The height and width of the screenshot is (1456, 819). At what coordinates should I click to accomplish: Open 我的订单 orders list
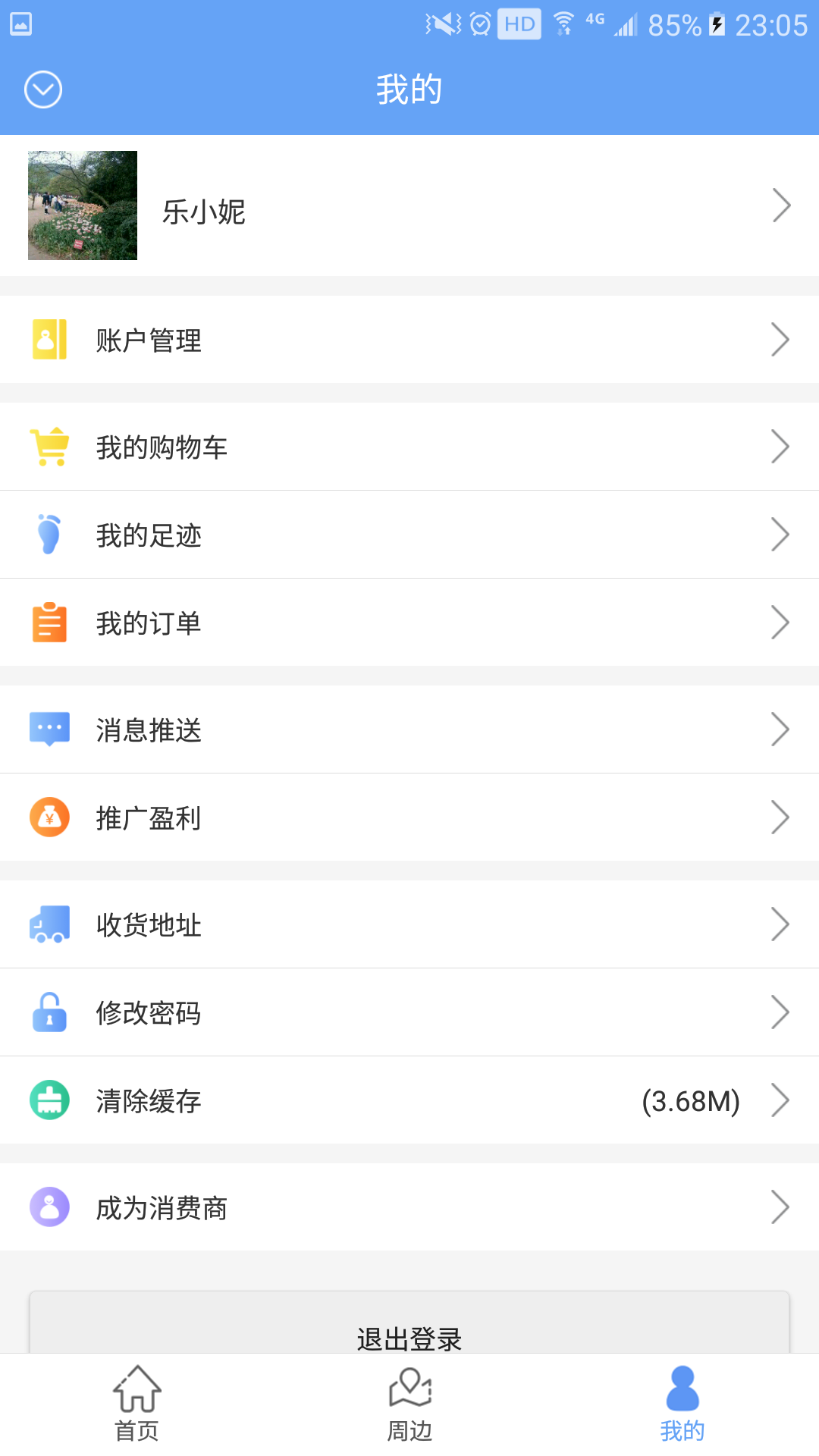(409, 623)
